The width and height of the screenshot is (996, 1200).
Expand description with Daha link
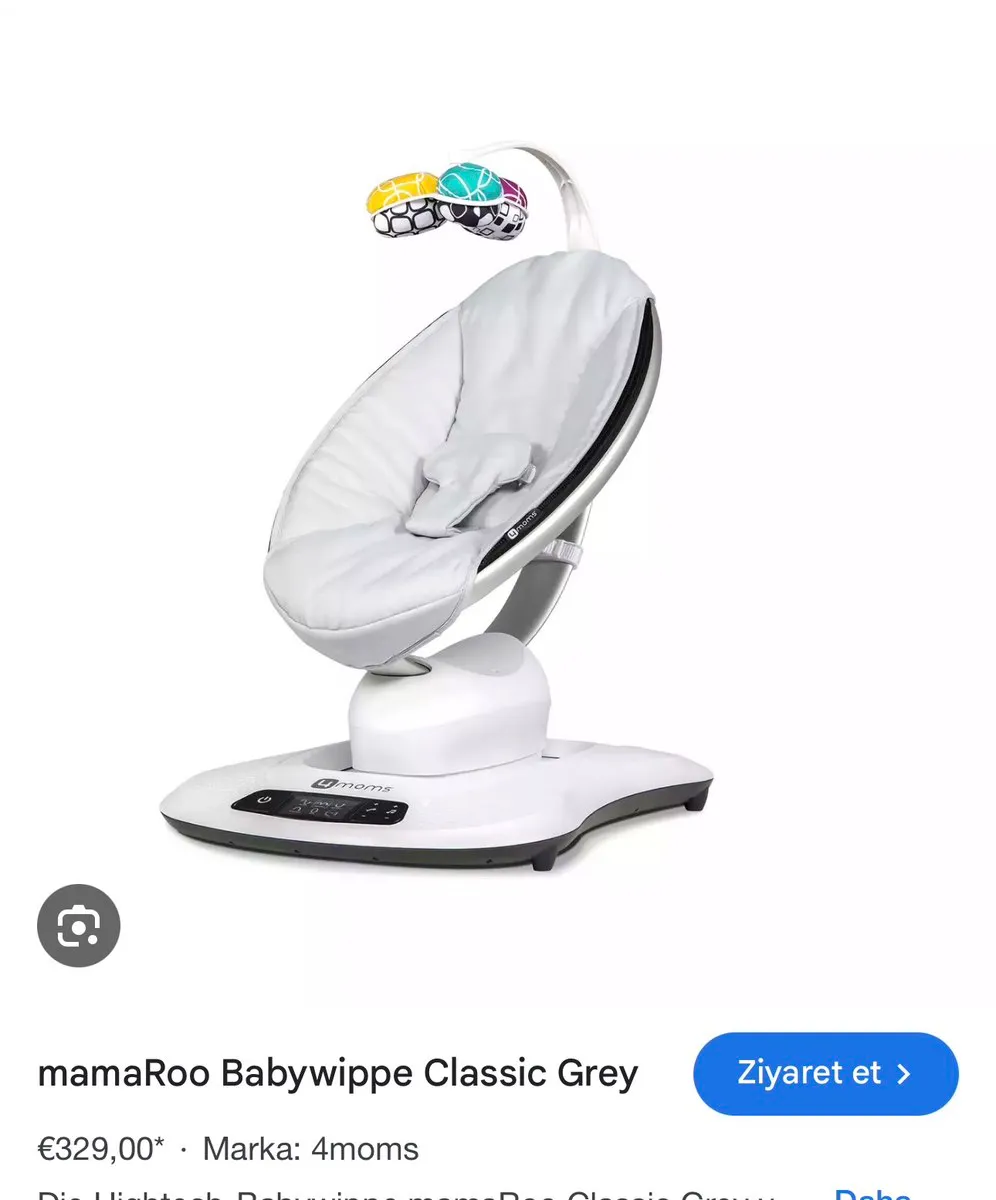click(x=872, y=1192)
